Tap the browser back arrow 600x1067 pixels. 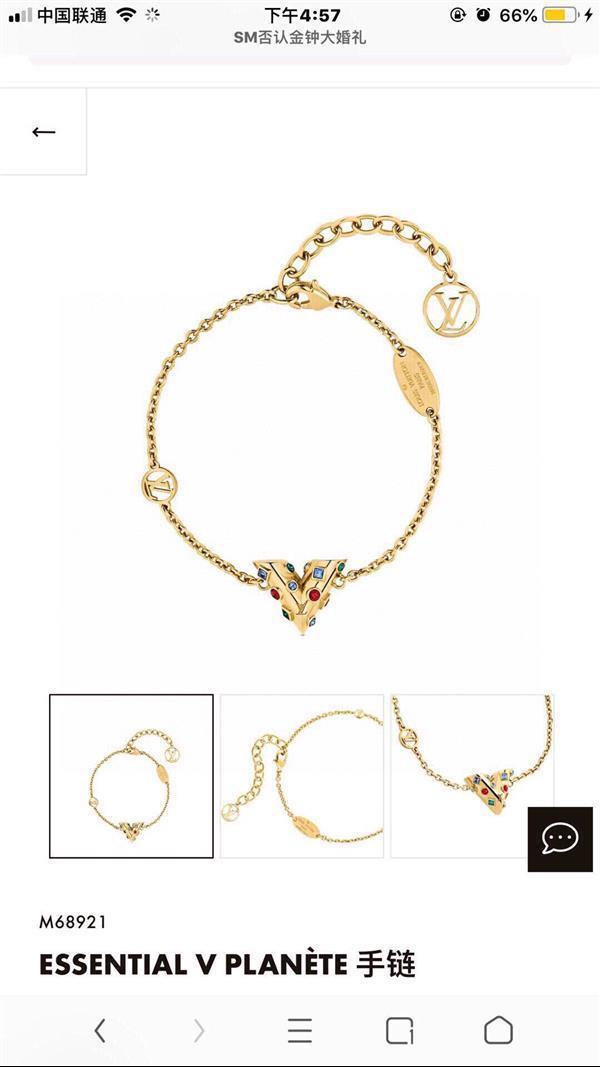pos(100,1030)
